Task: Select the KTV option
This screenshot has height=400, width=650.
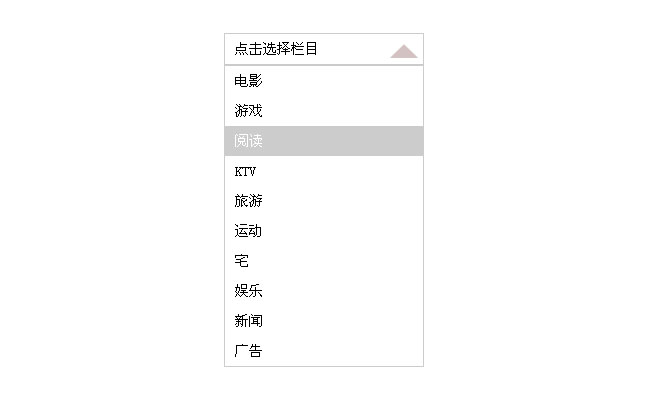Action: (x=246, y=171)
